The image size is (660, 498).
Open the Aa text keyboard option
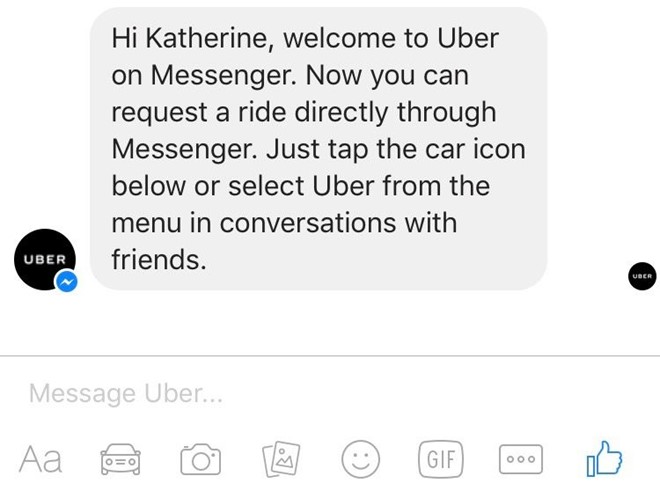pos(40,459)
